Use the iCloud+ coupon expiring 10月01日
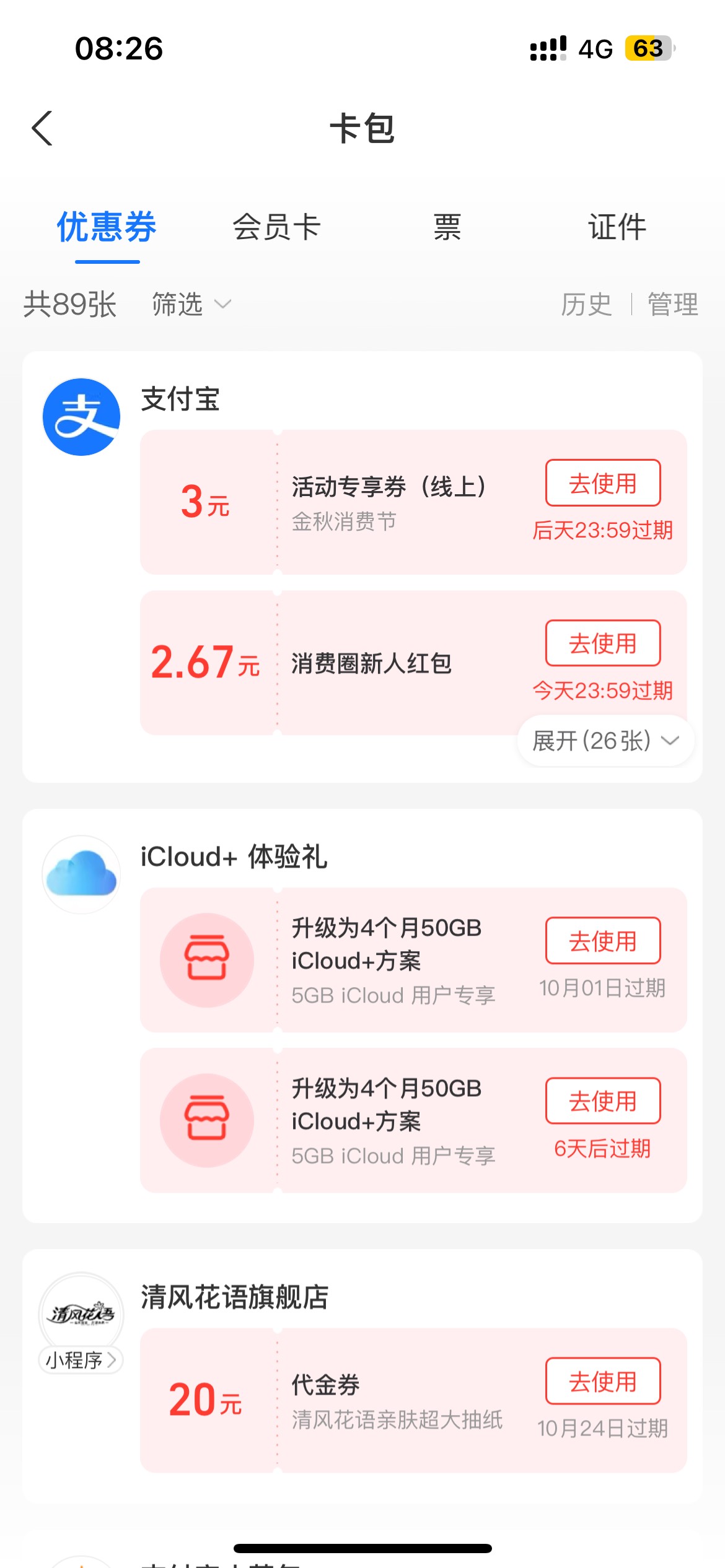 click(x=603, y=941)
